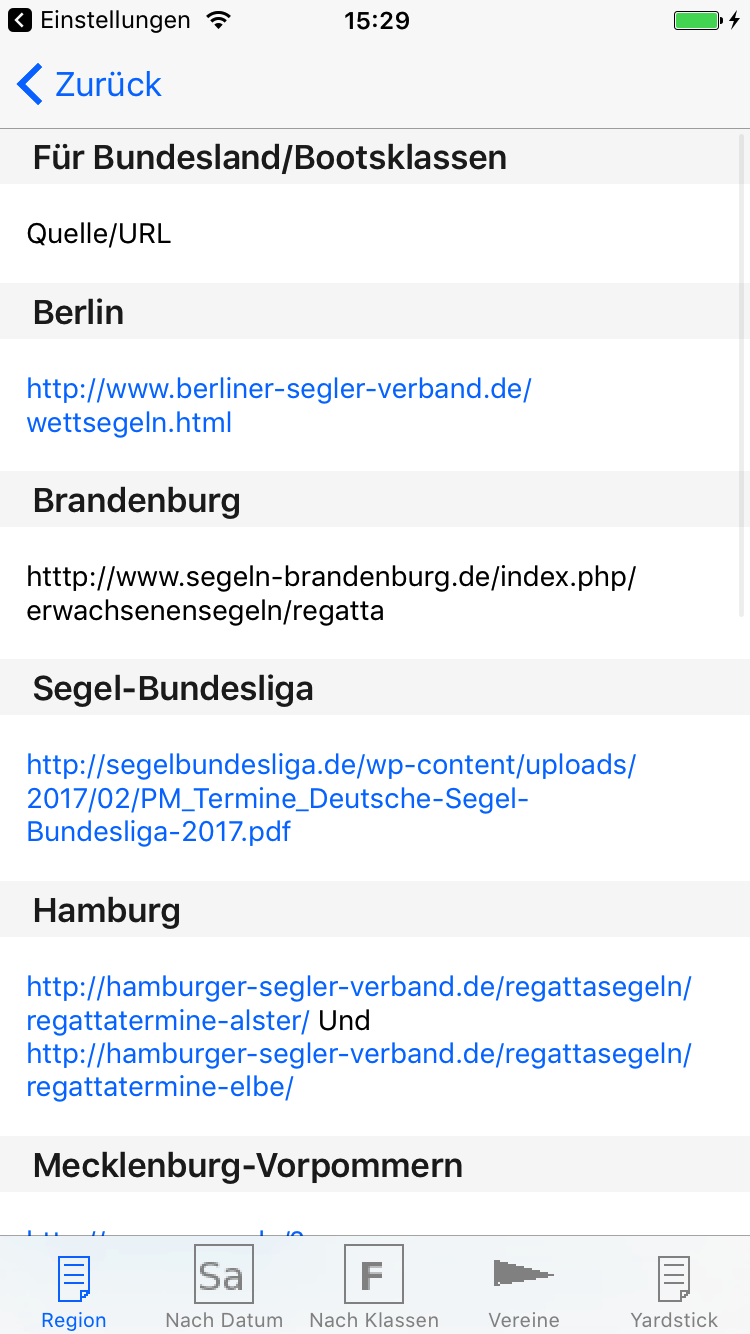This screenshot has height=1334, width=750.
Task: Open the Yardstick tab
Action: (674, 1291)
